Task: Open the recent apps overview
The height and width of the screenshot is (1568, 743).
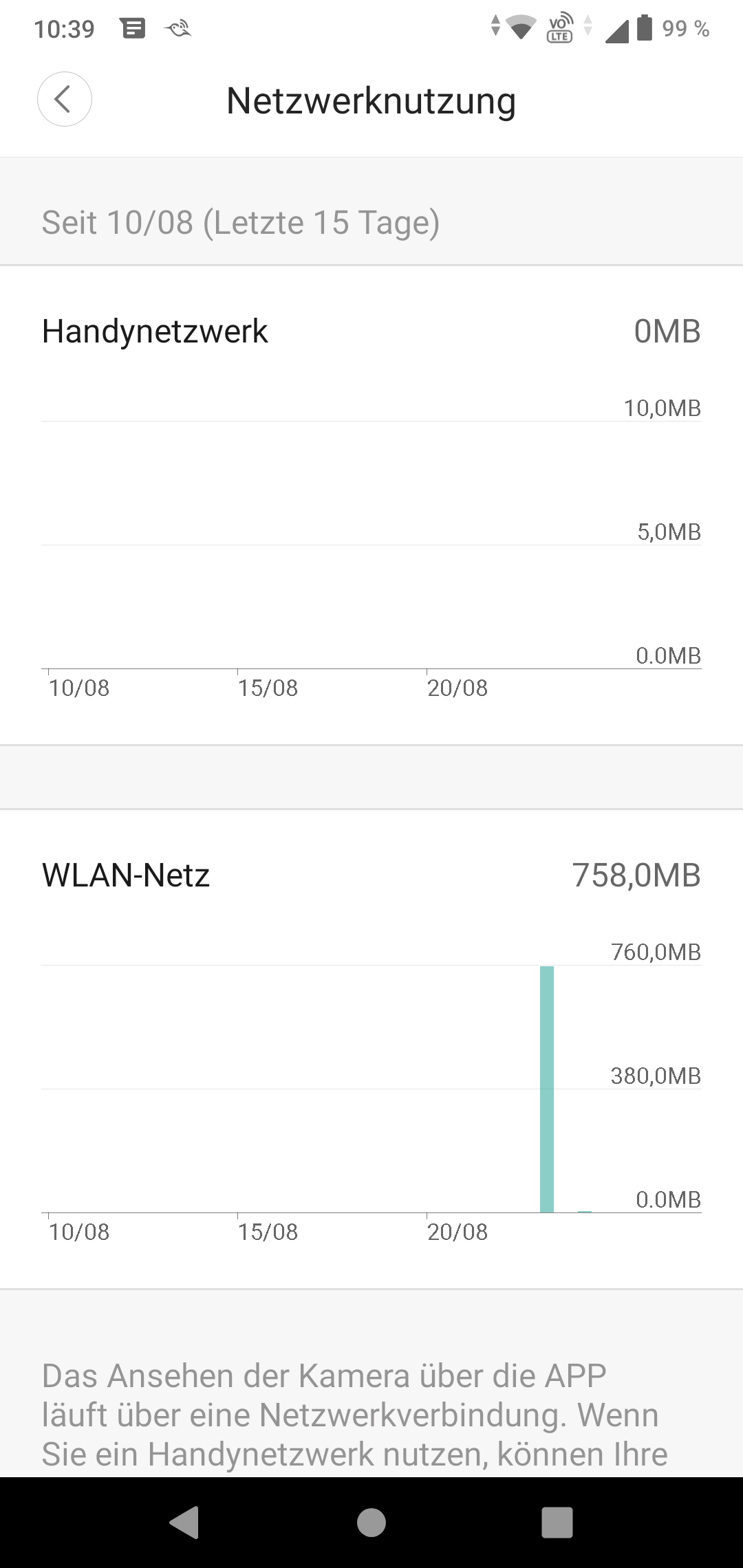Action: [557, 1522]
